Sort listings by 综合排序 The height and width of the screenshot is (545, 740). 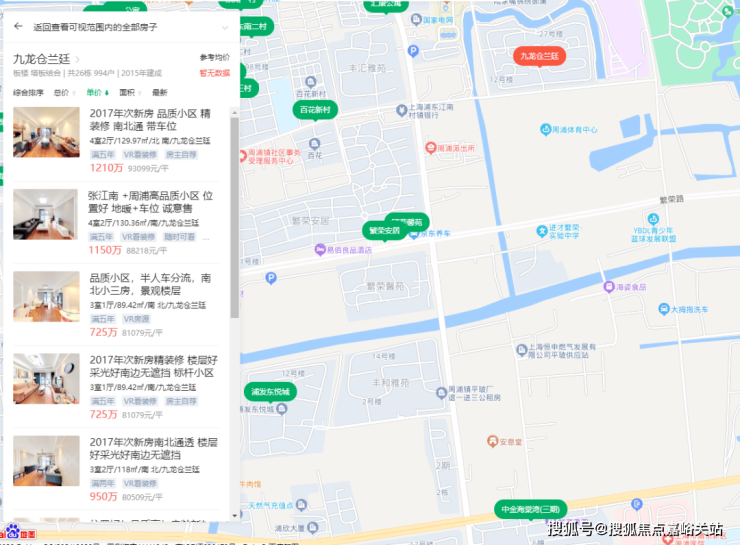tap(28, 92)
